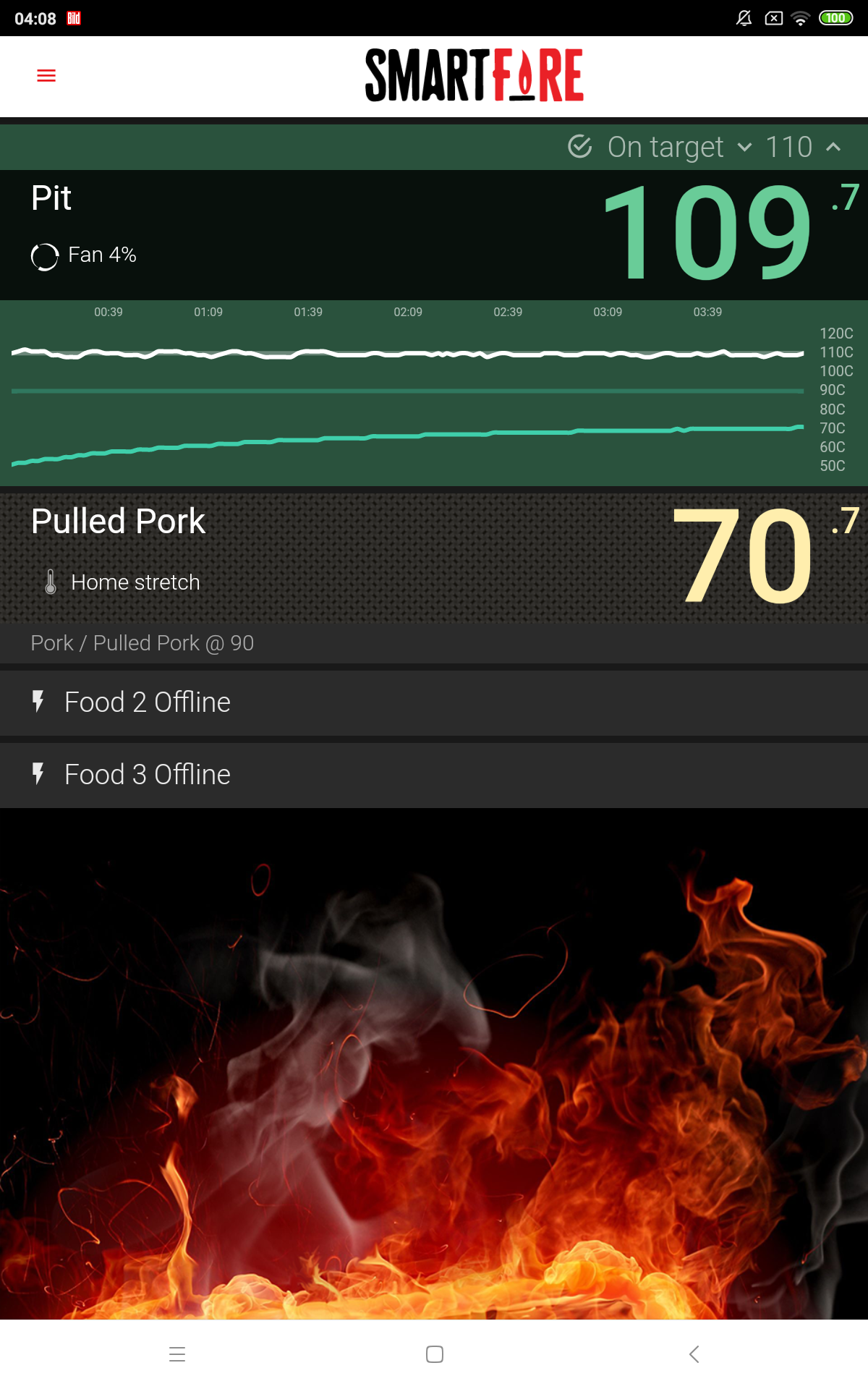868x1389 pixels.
Task: Open the Wi-Fi status icon in status bar
Action: pyautogui.click(x=800, y=18)
